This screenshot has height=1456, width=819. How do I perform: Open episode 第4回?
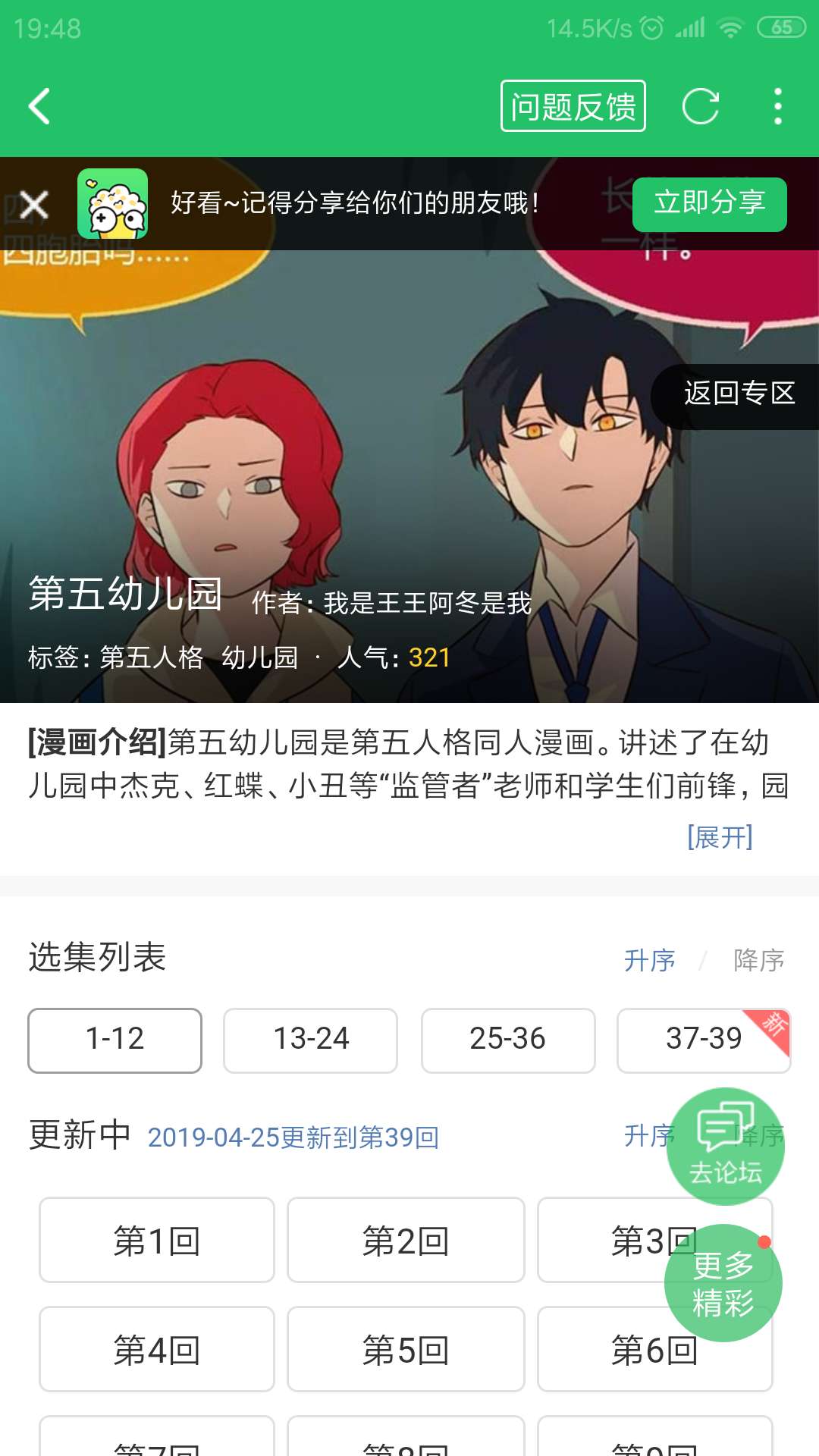(156, 1349)
